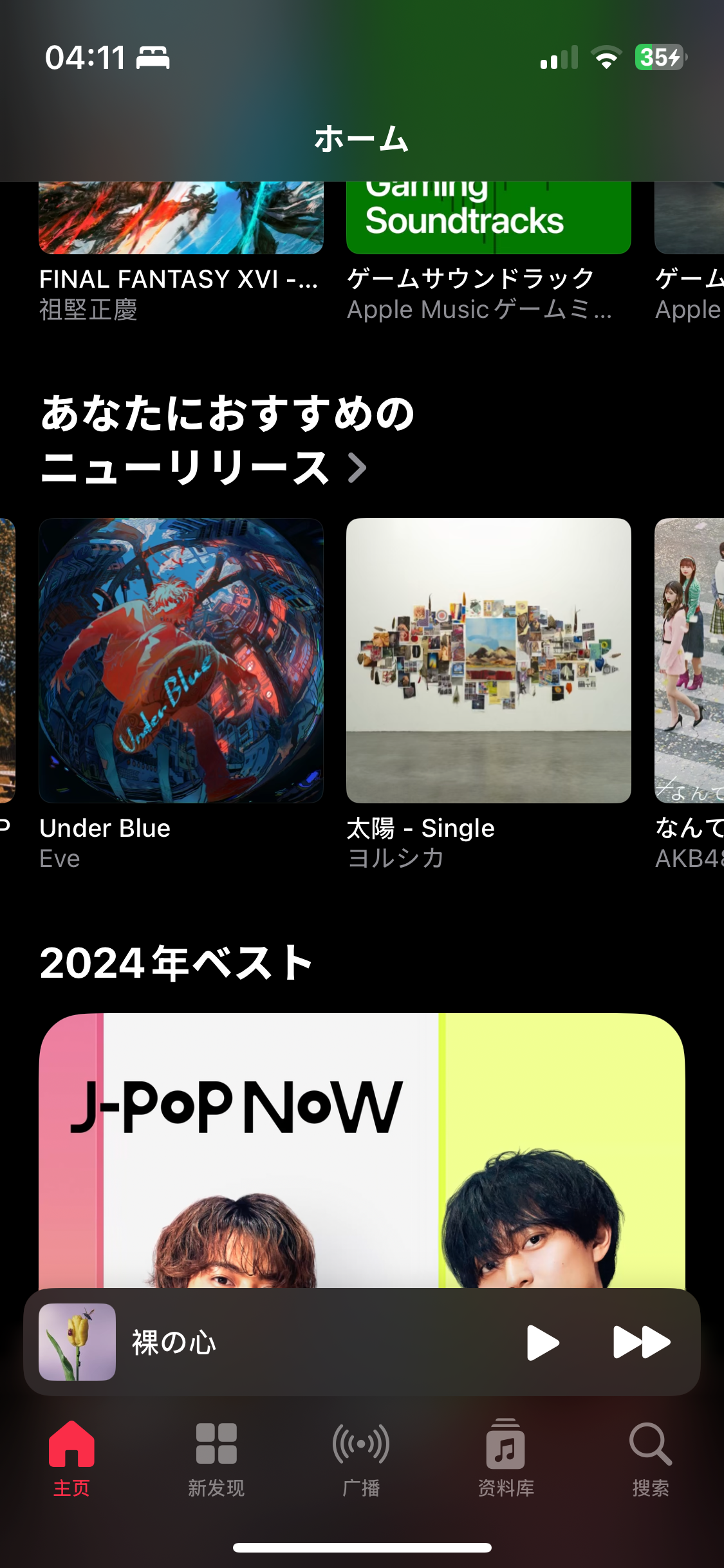Open the Under Blue album by Eve
The height and width of the screenshot is (1568, 724).
tap(181, 660)
